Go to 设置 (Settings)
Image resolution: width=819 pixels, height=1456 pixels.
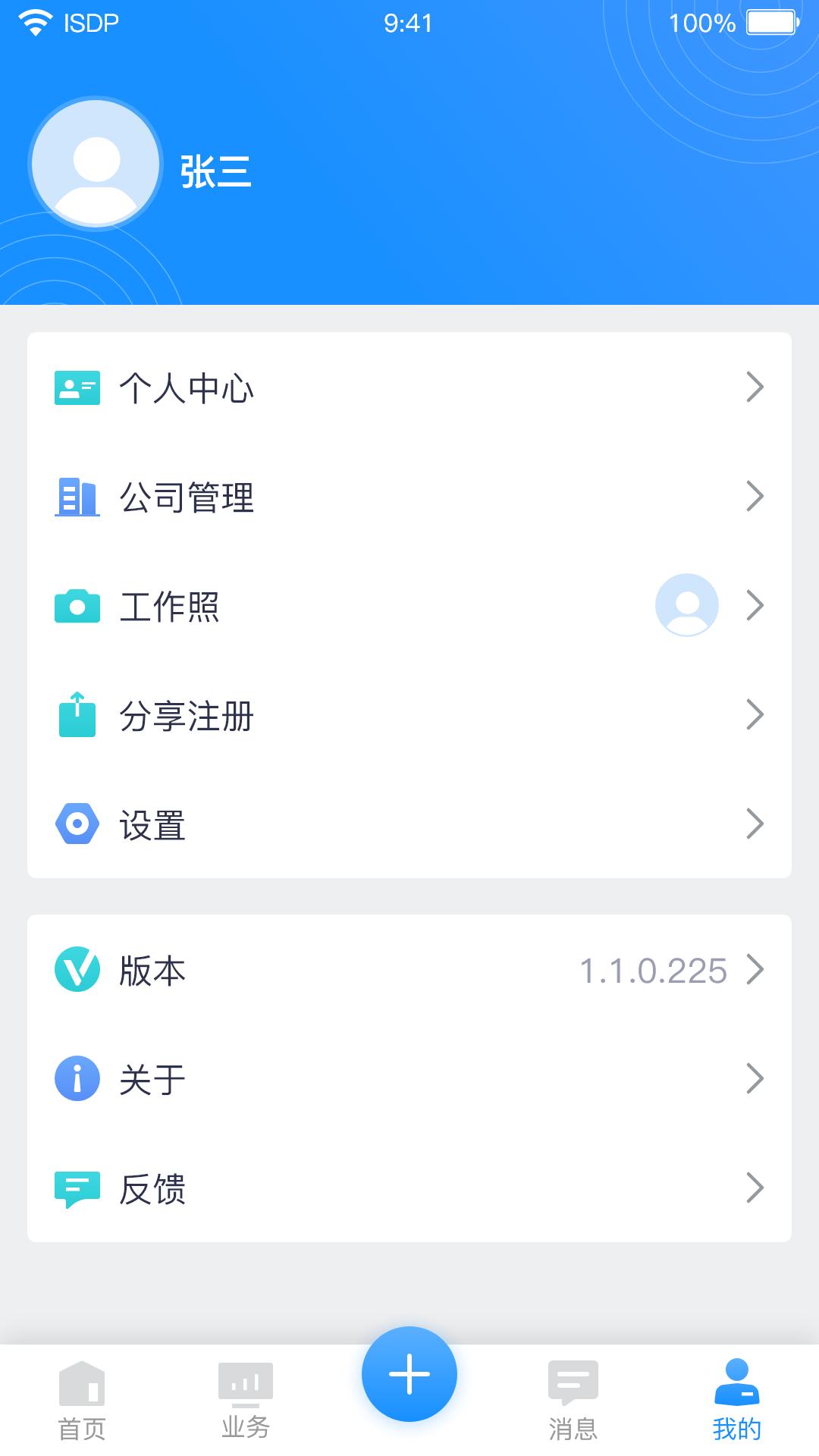409,824
